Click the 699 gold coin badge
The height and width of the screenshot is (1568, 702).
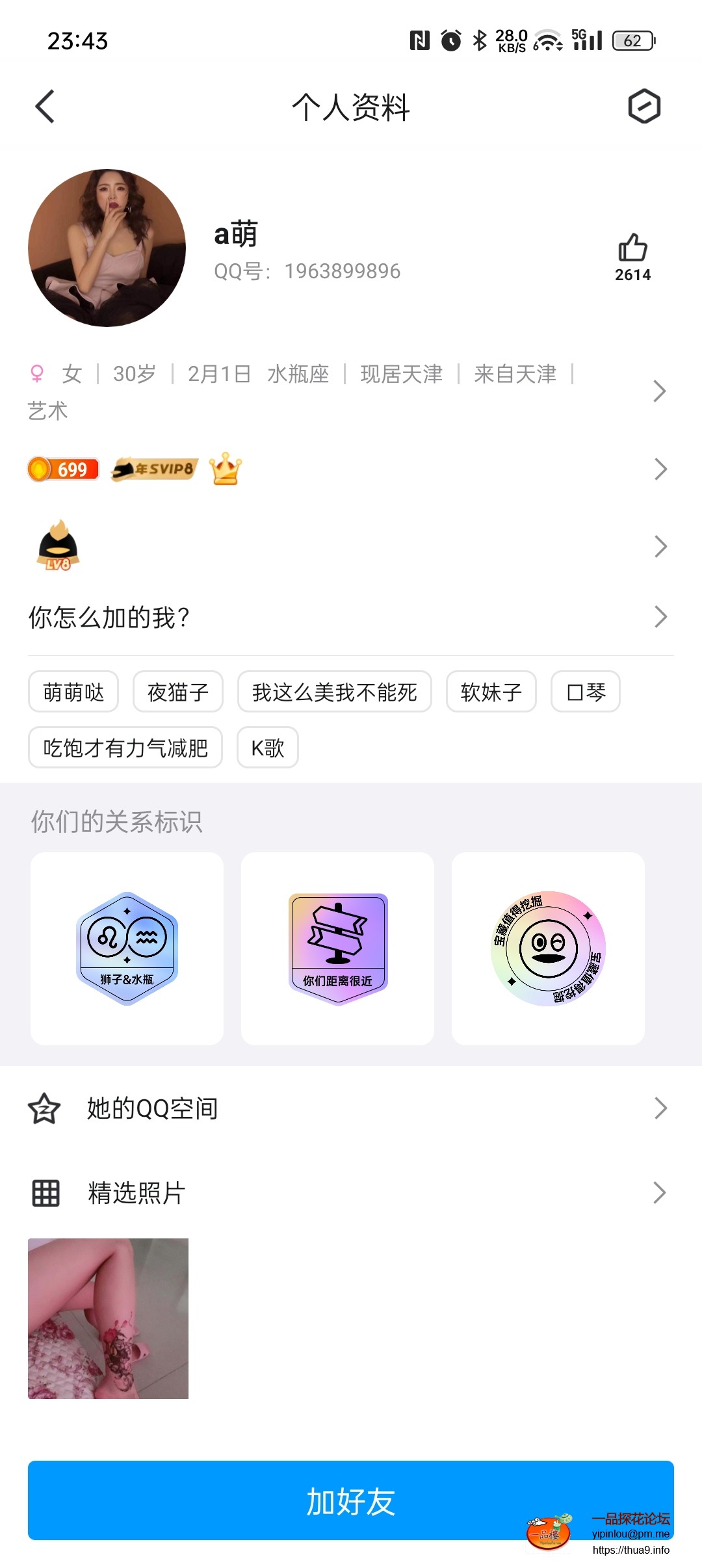pos(63,469)
